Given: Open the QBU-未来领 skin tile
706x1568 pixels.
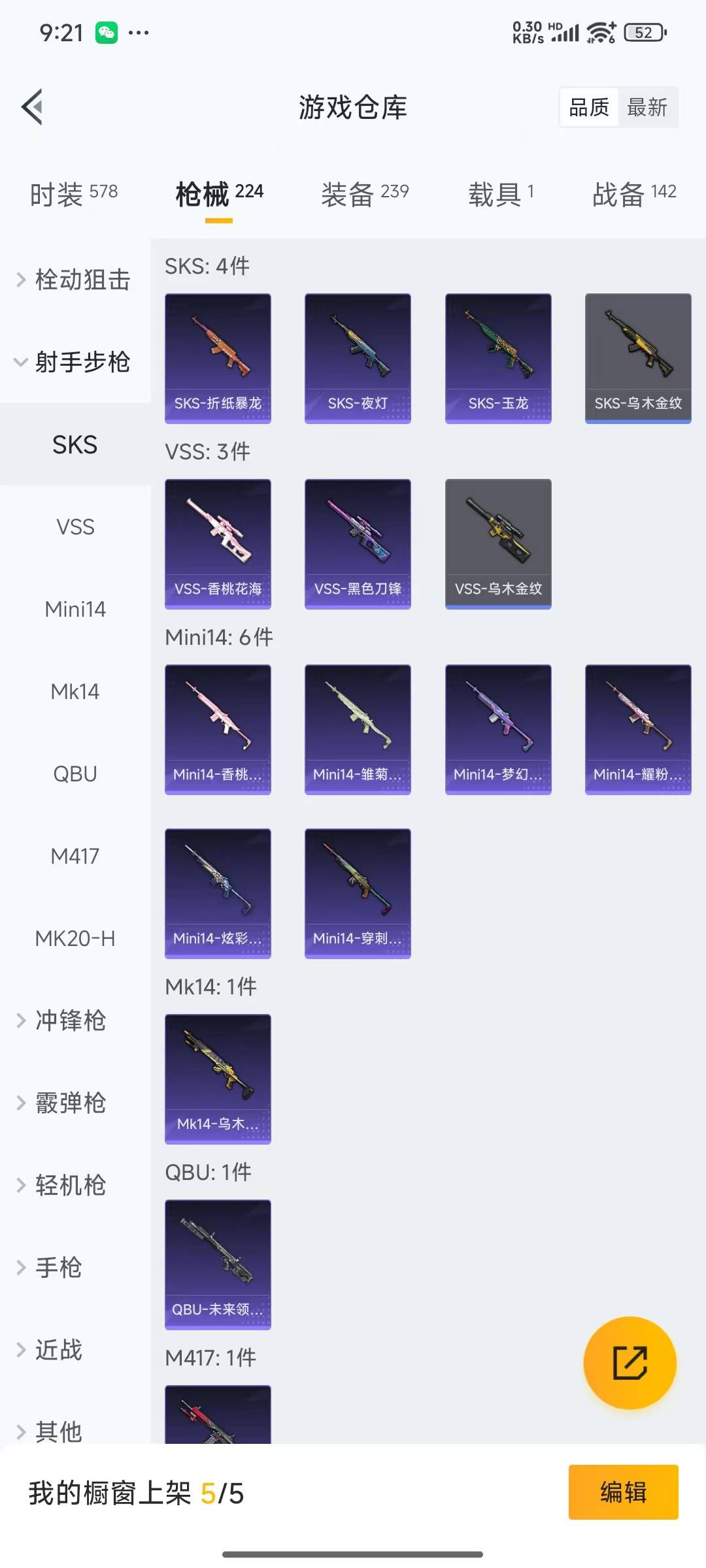Looking at the screenshot, I should tap(218, 1264).
